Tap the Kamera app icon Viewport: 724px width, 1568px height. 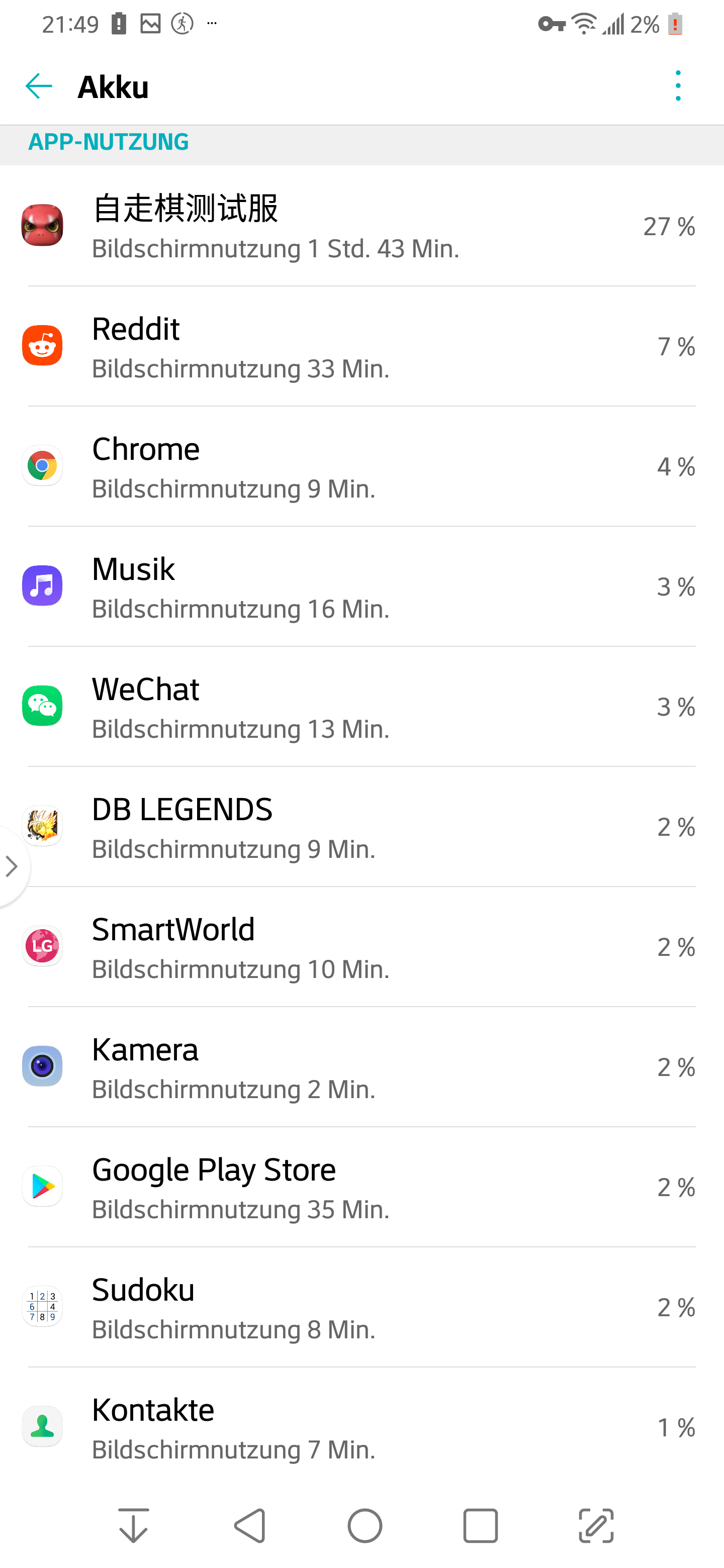(x=42, y=1066)
